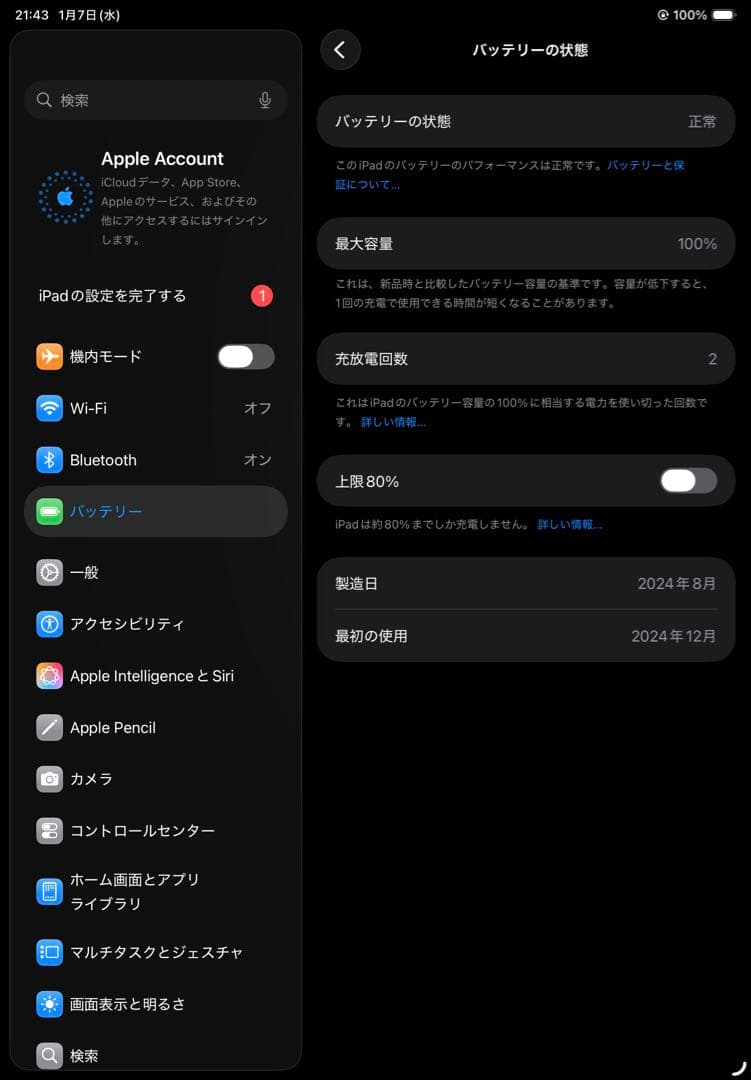Open iPadの設定を完了する with the red badge
The image size is (751, 1080).
115,296
